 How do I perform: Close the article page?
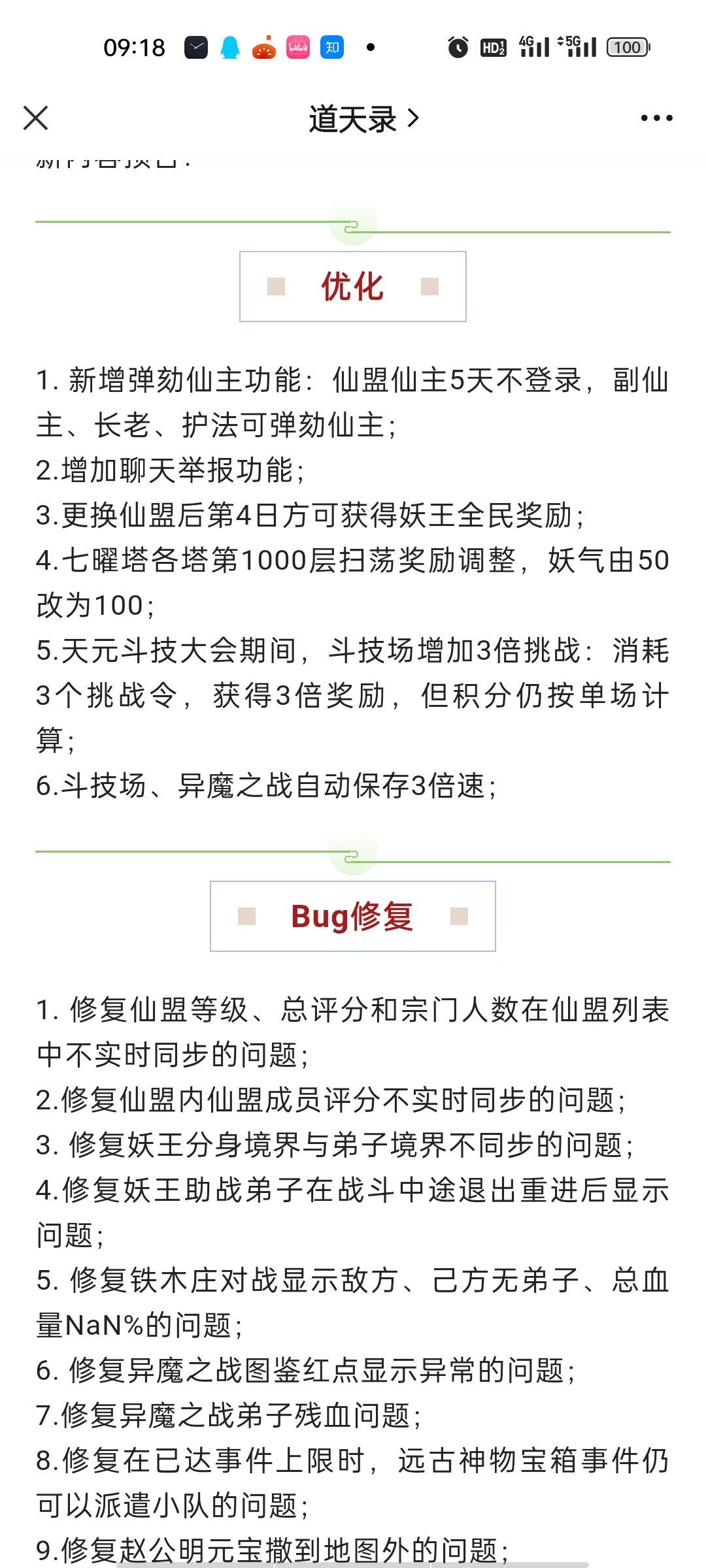[x=35, y=118]
